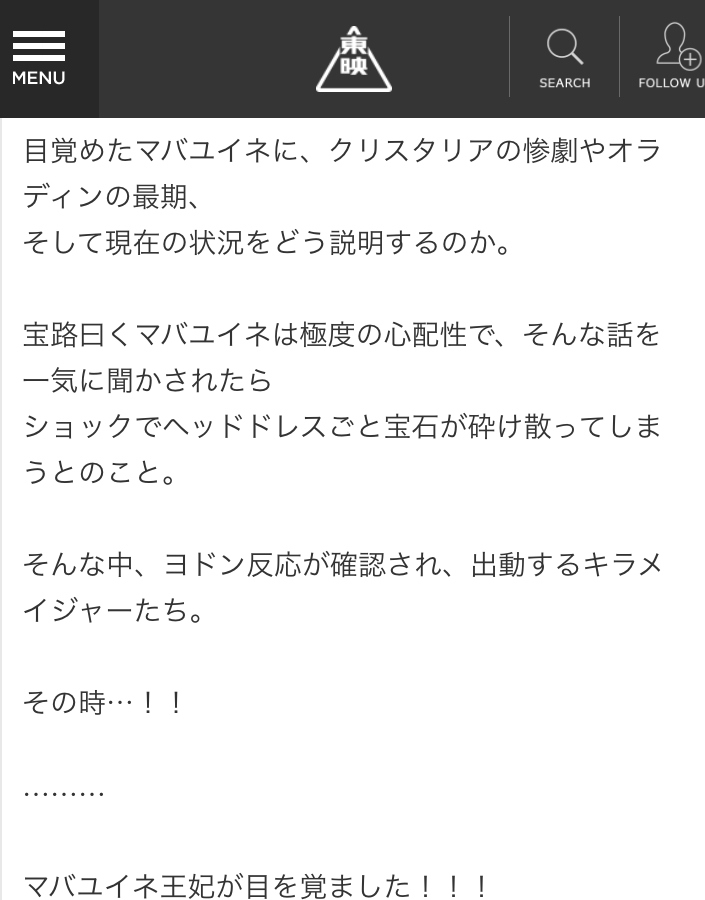Open the MENU drawer
The image size is (705, 900).
tap(39, 58)
